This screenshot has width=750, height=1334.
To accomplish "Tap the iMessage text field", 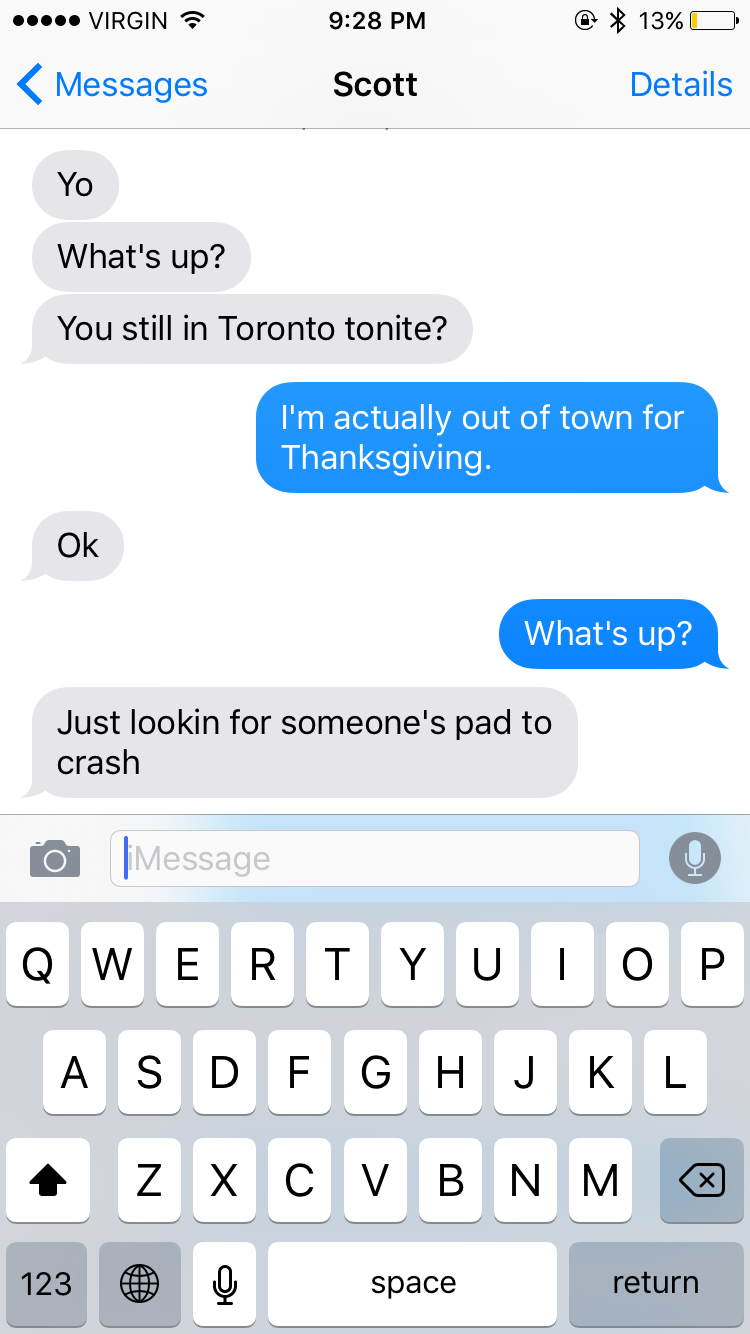I will tap(375, 858).
